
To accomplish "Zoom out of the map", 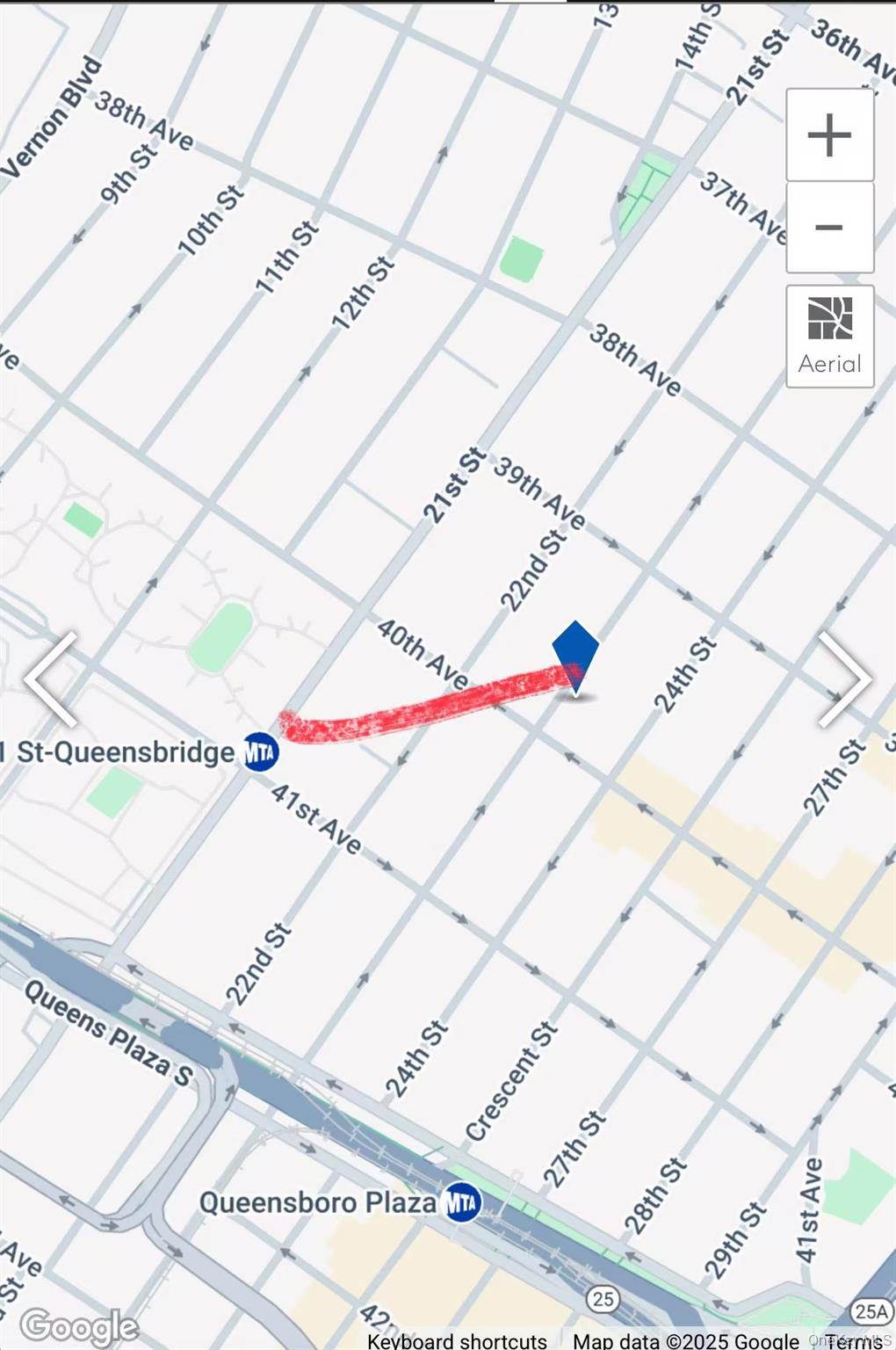I will coord(829,228).
